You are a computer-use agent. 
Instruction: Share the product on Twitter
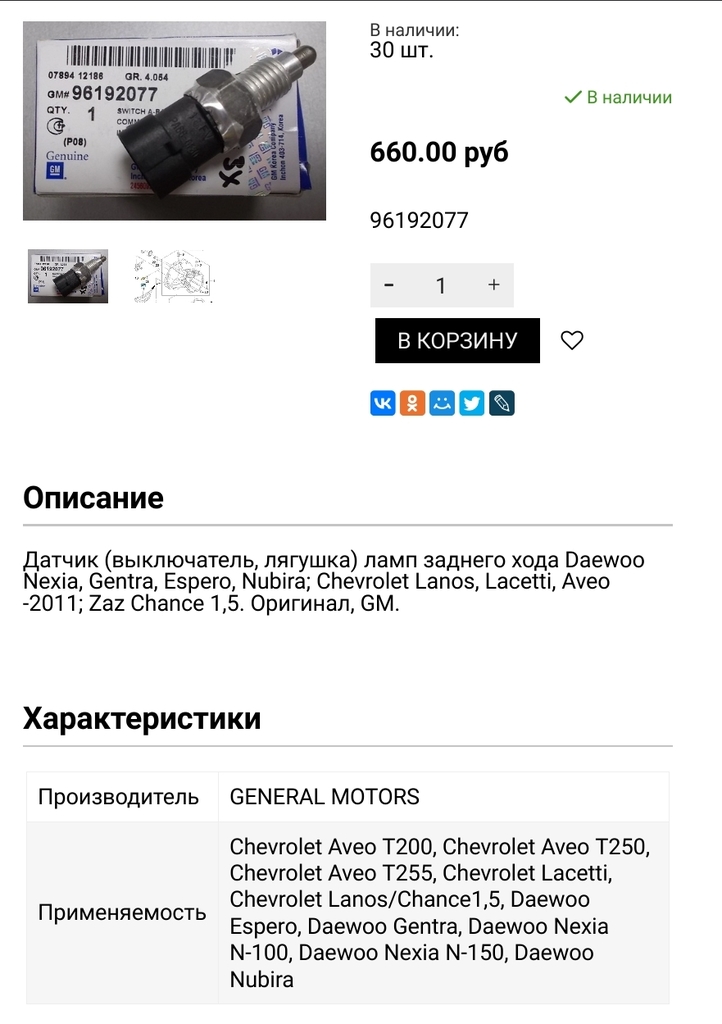(x=472, y=403)
